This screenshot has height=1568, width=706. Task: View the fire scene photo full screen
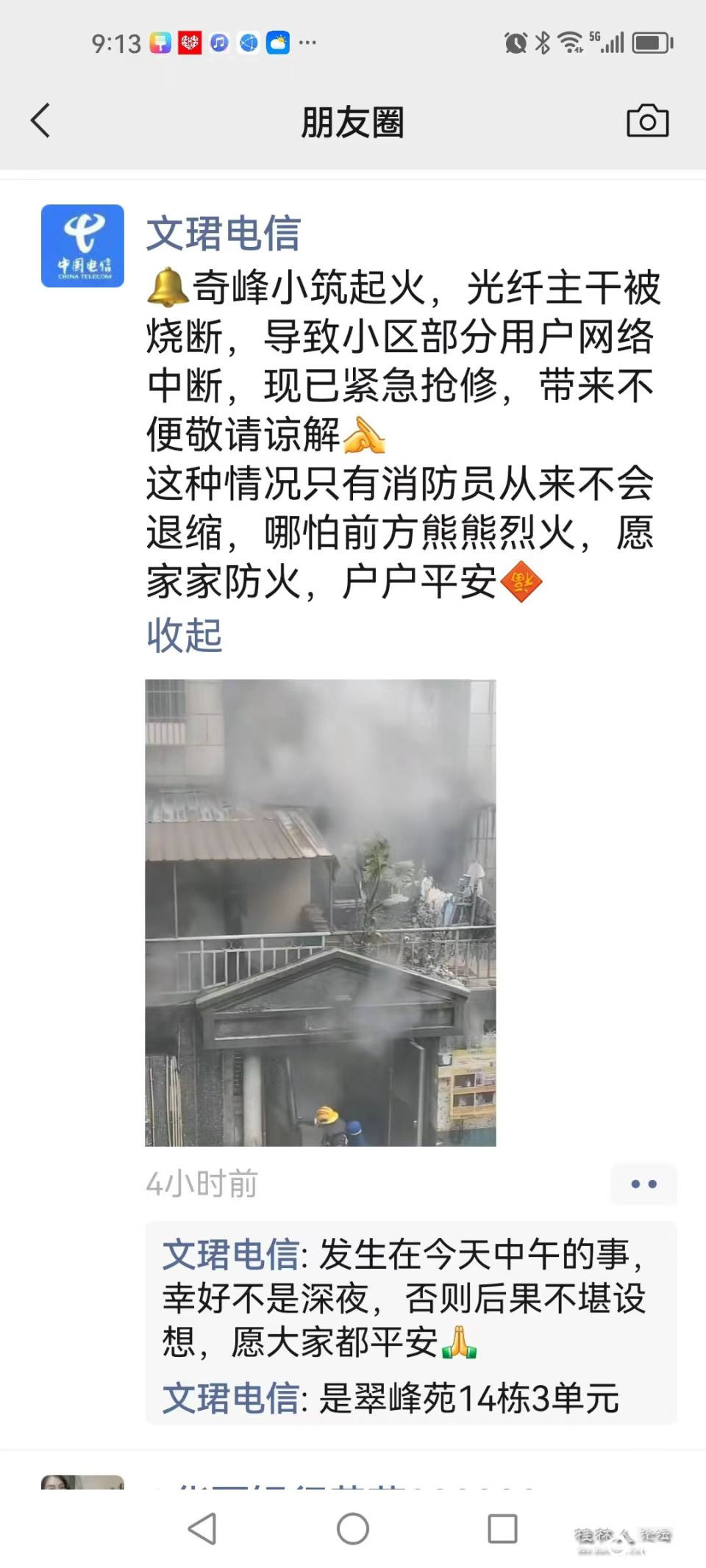pos(320,912)
